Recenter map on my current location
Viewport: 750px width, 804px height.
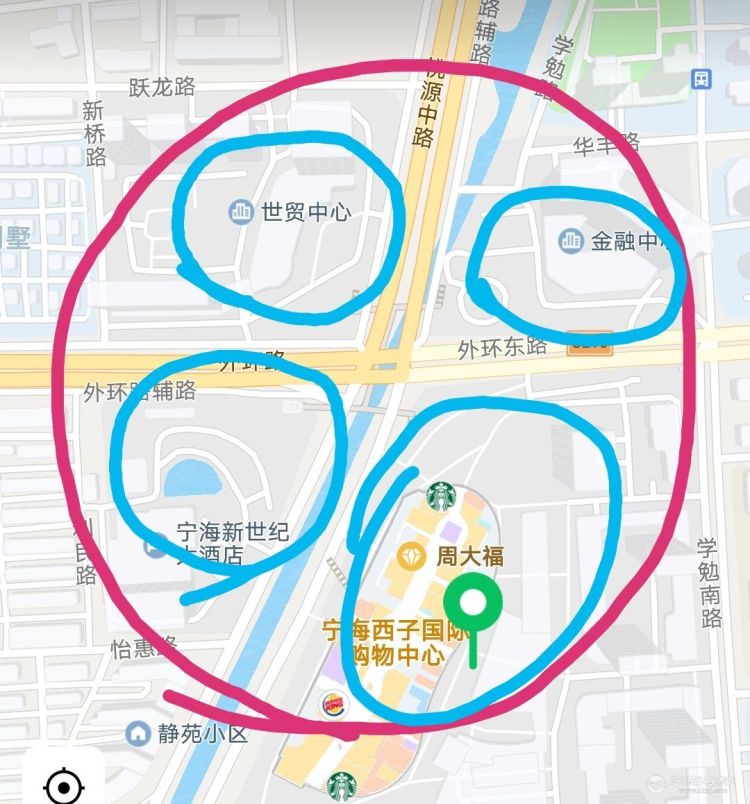point(64,785)
